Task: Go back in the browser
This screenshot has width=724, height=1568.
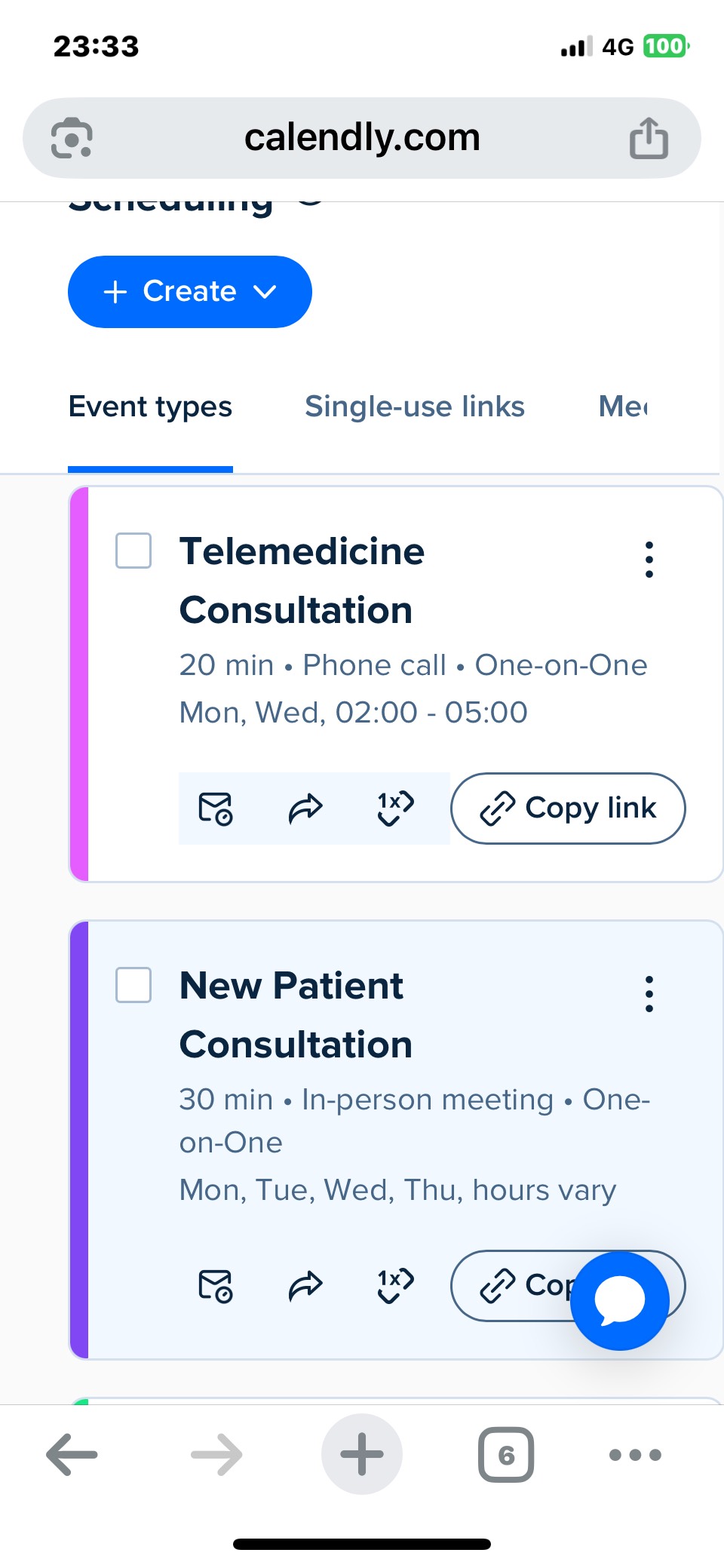Action: coord(72,1454)
